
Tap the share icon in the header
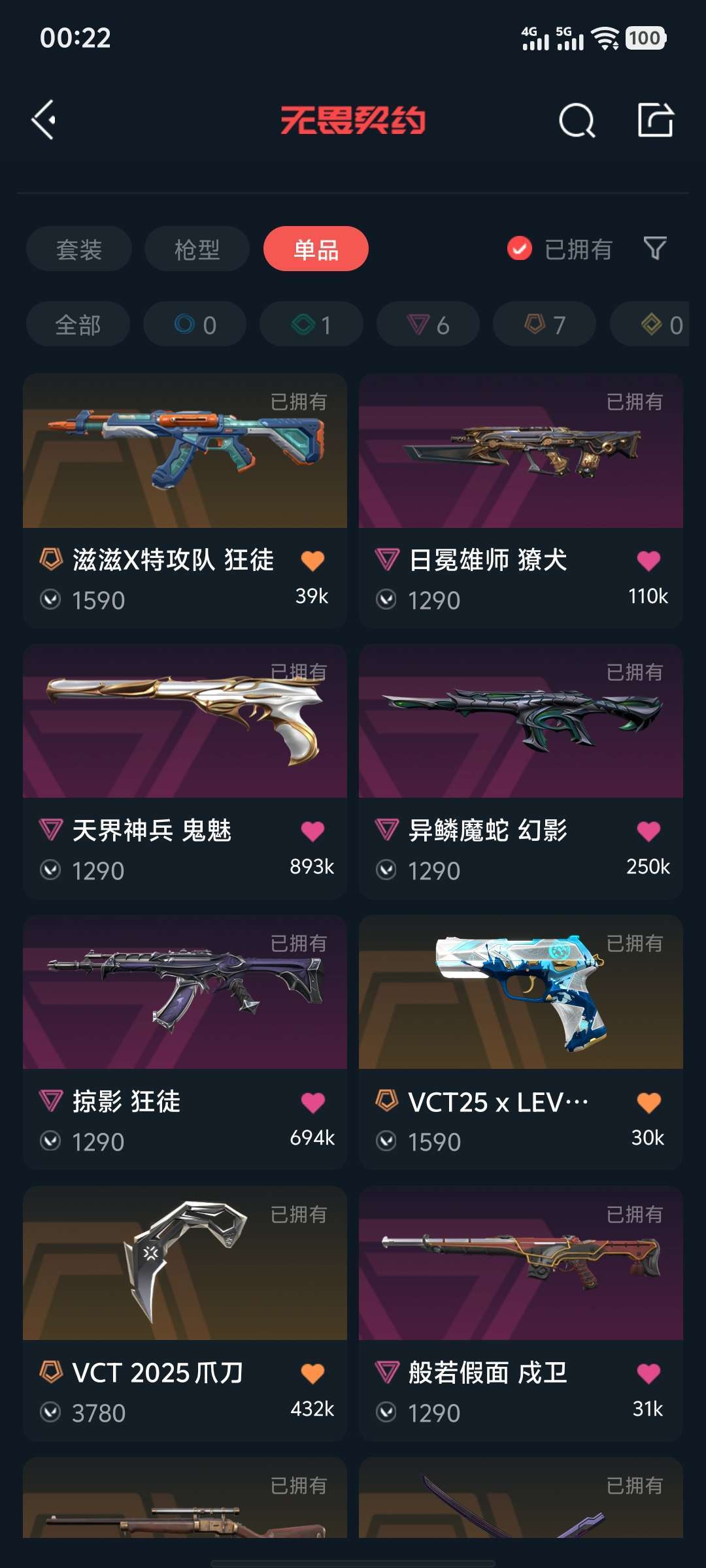[655, 120]
